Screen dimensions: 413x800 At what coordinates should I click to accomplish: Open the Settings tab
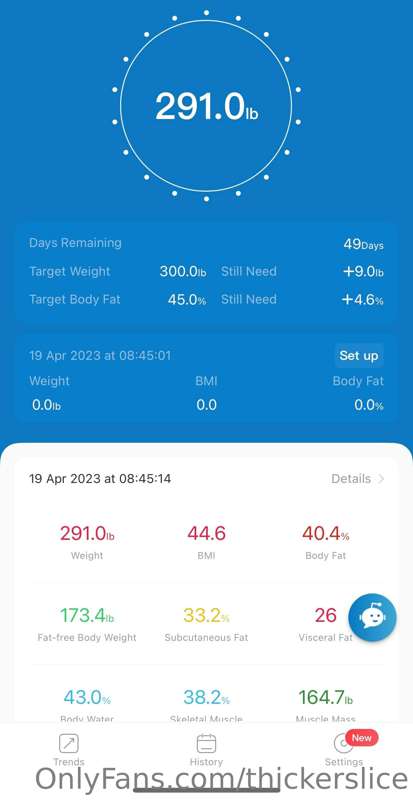[344, 751]
